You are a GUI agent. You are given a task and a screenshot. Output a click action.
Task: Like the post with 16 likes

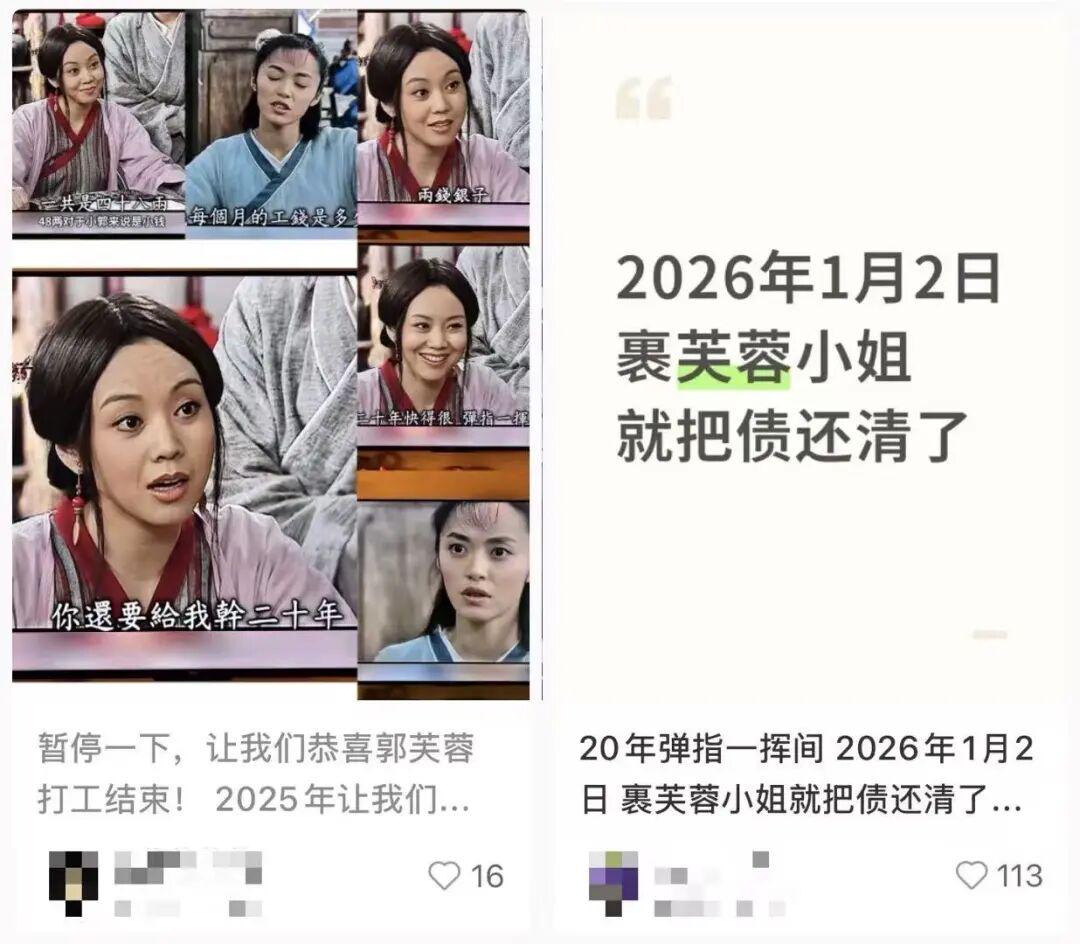point(444,877)
